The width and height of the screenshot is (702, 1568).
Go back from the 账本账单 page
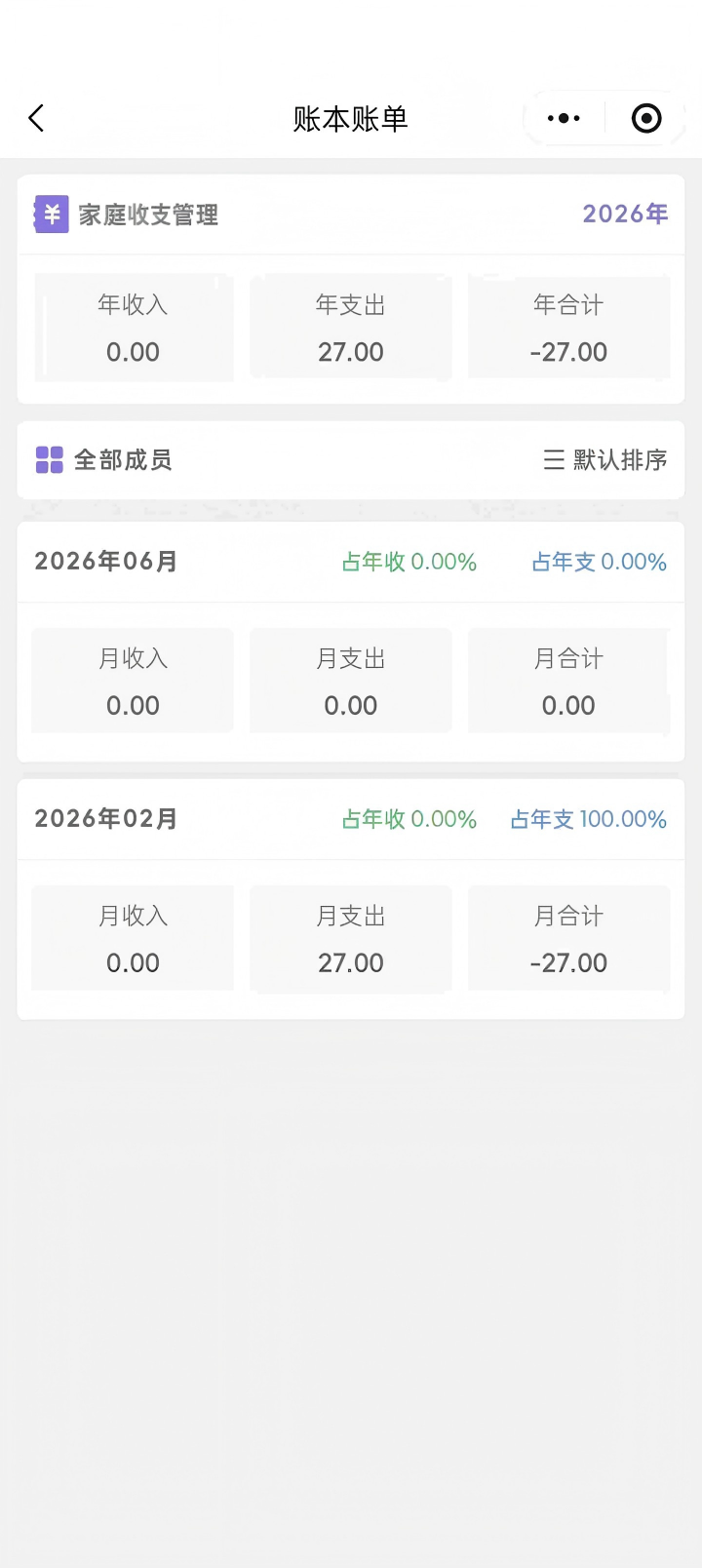(x=36, y=118)
